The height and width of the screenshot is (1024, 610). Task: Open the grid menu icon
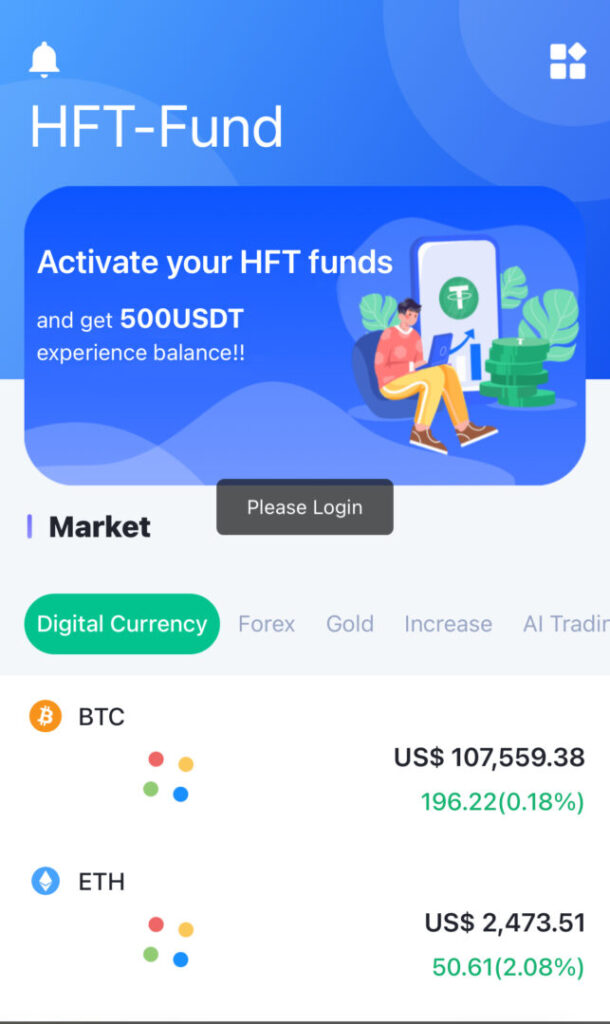tap(567, 61)
